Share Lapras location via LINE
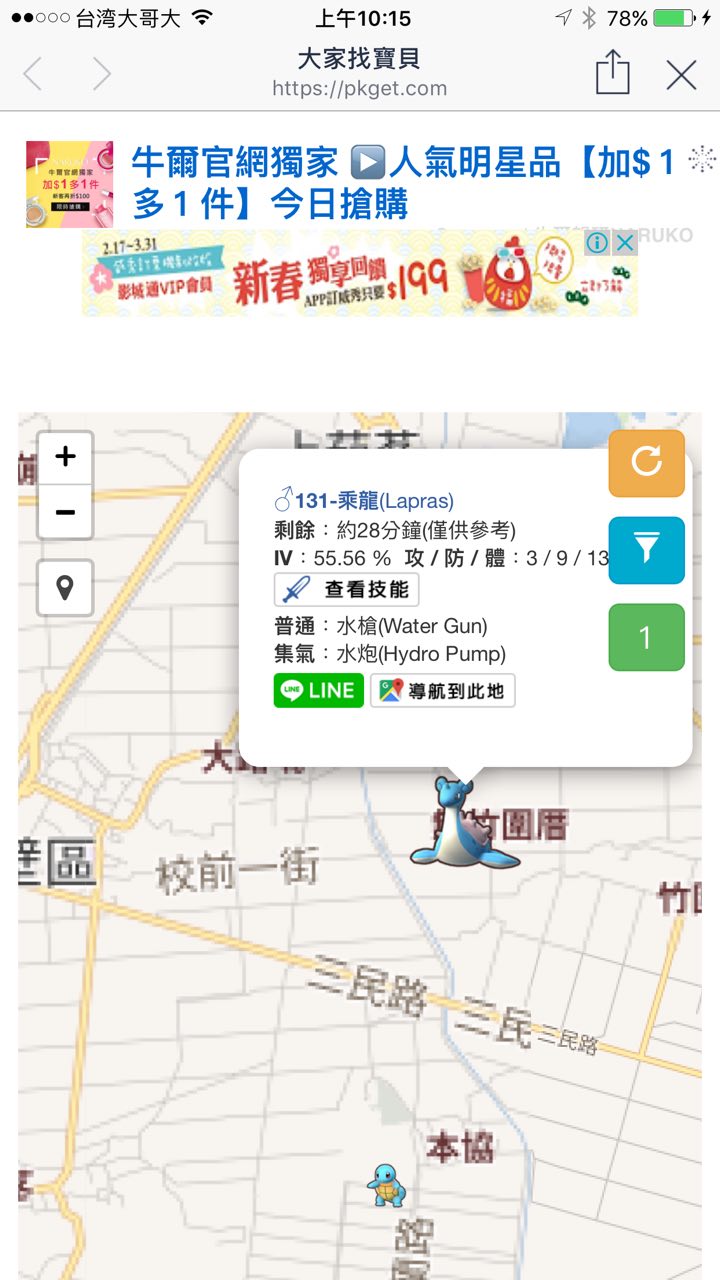This screenshot has height=1280, width=720. click(318, 690)
